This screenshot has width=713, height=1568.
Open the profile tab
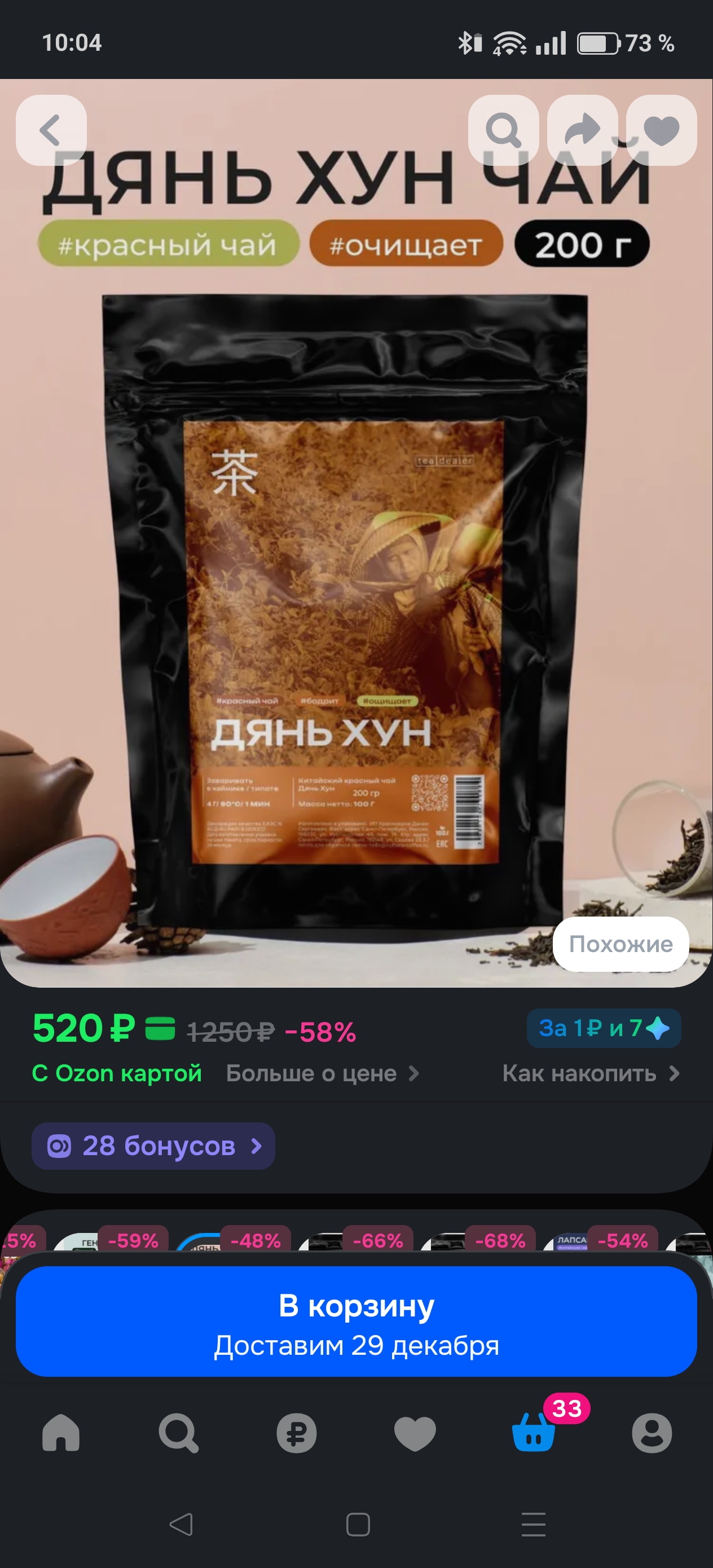tap(652, 1433)
